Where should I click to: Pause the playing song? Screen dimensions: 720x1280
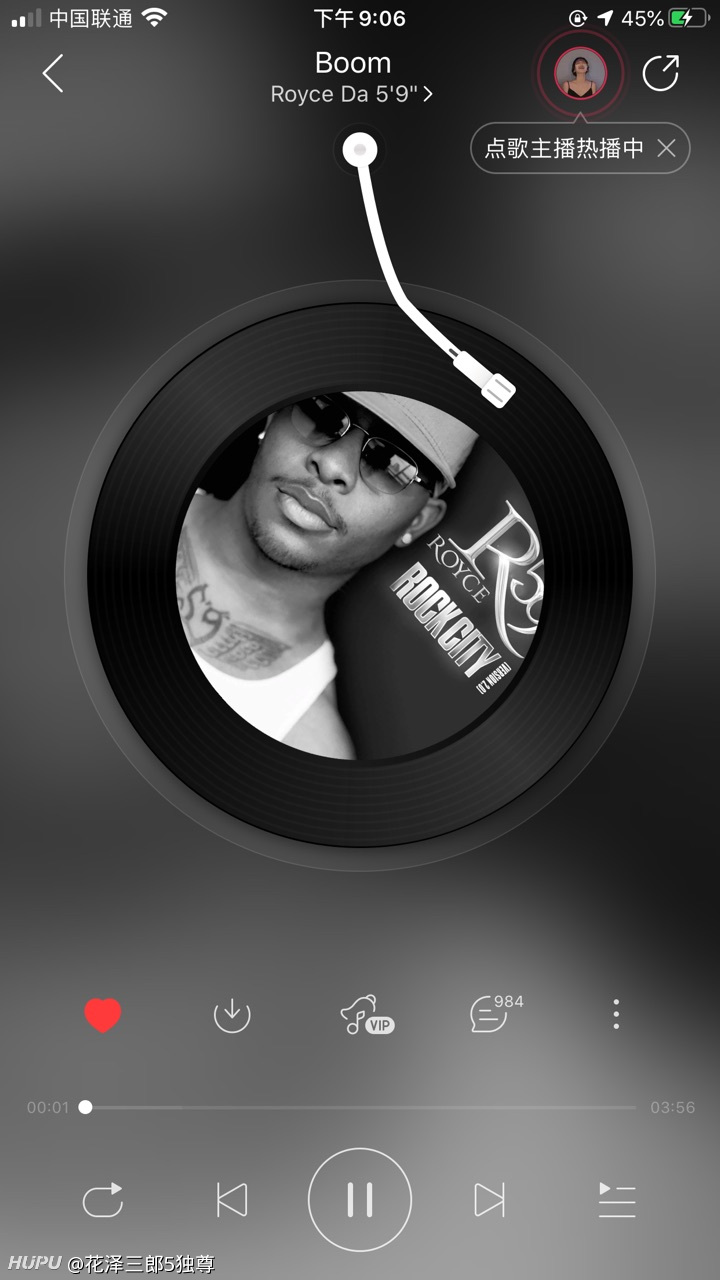[x=360, y=1200]
